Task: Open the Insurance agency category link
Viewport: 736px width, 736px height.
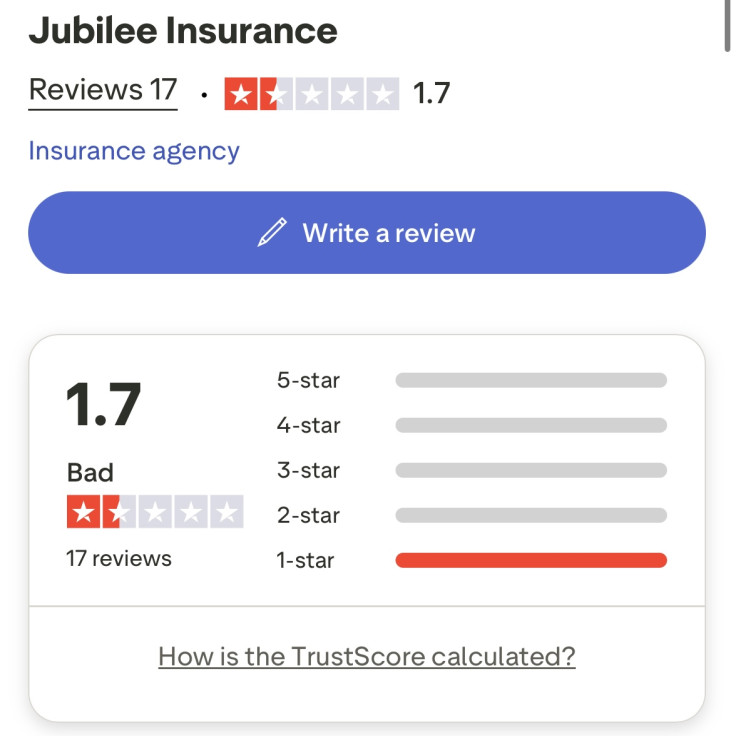Action: [x=134, y=151]
